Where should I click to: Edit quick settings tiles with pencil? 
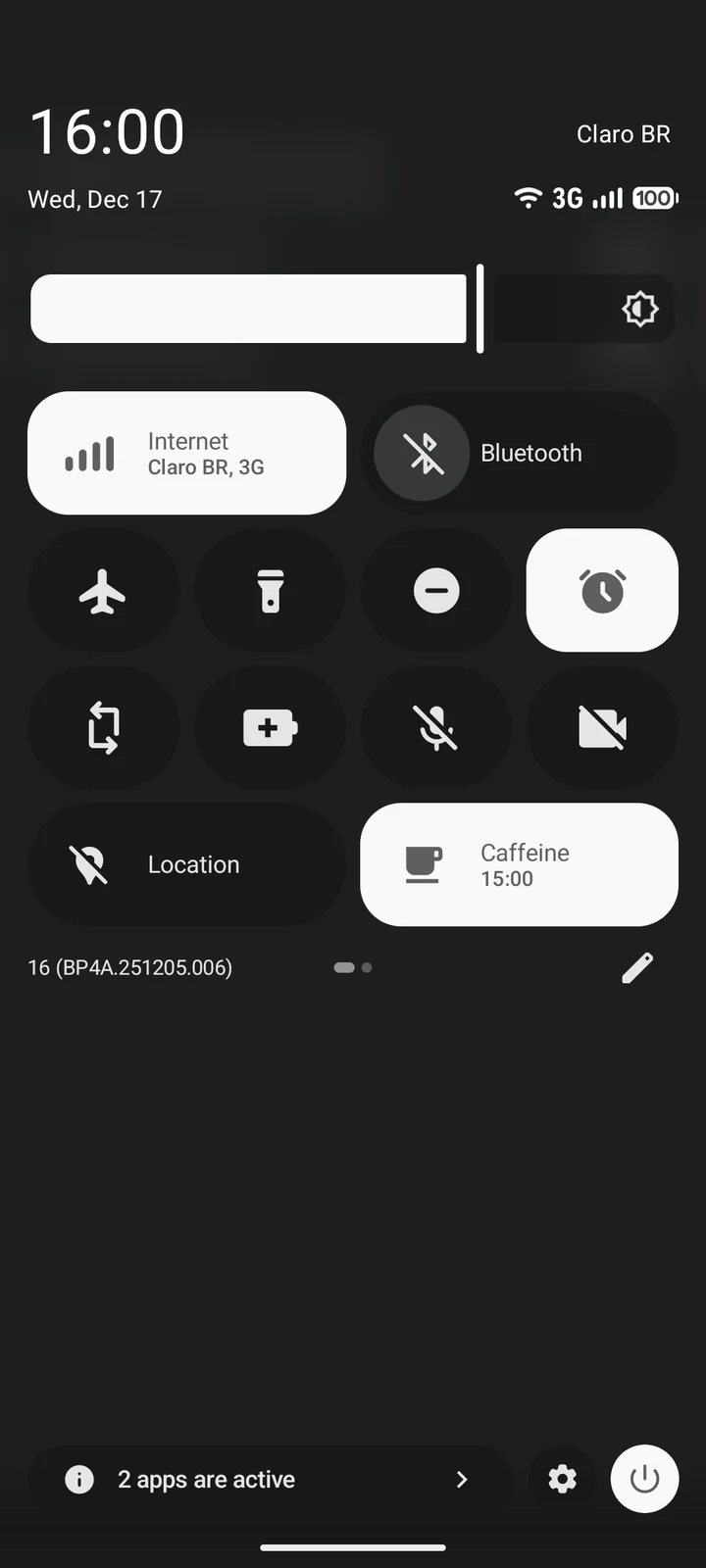(637, 967)
